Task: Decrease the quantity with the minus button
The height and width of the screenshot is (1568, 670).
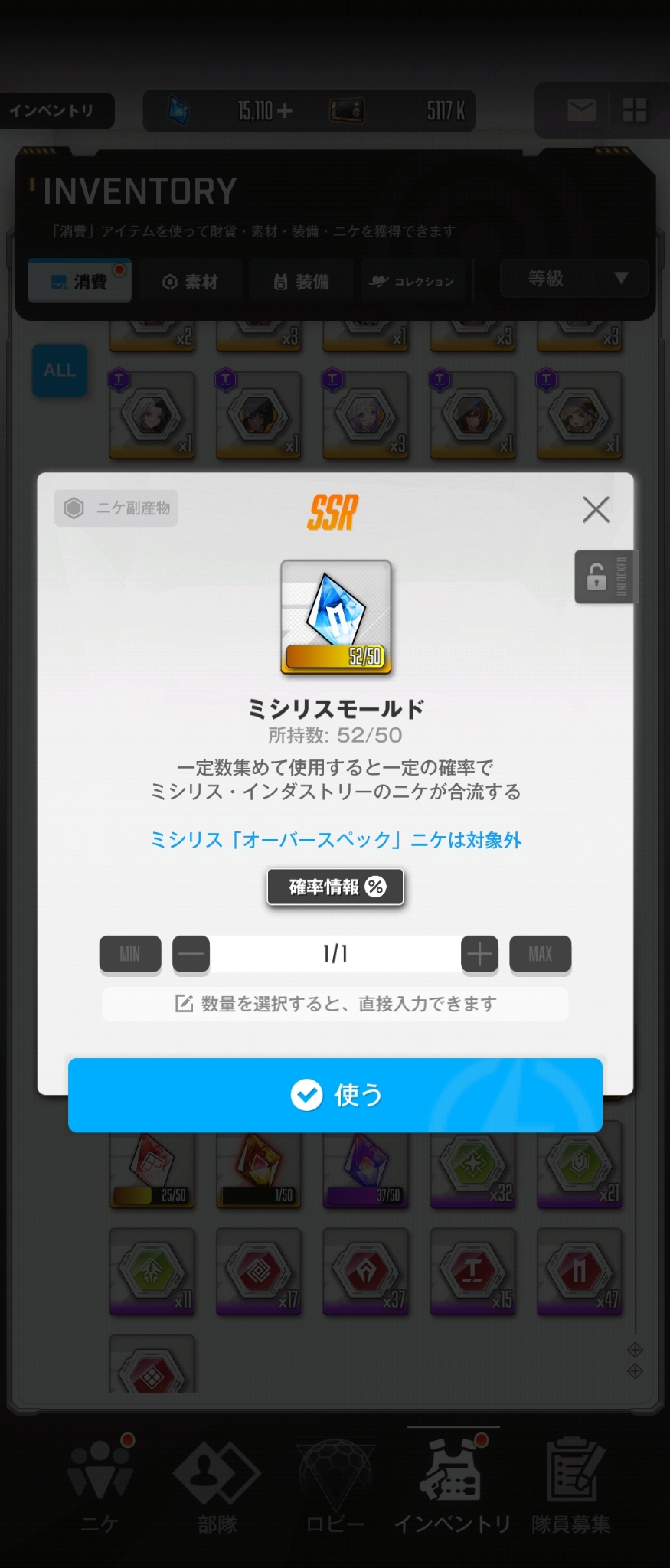Action: point(191,954)
